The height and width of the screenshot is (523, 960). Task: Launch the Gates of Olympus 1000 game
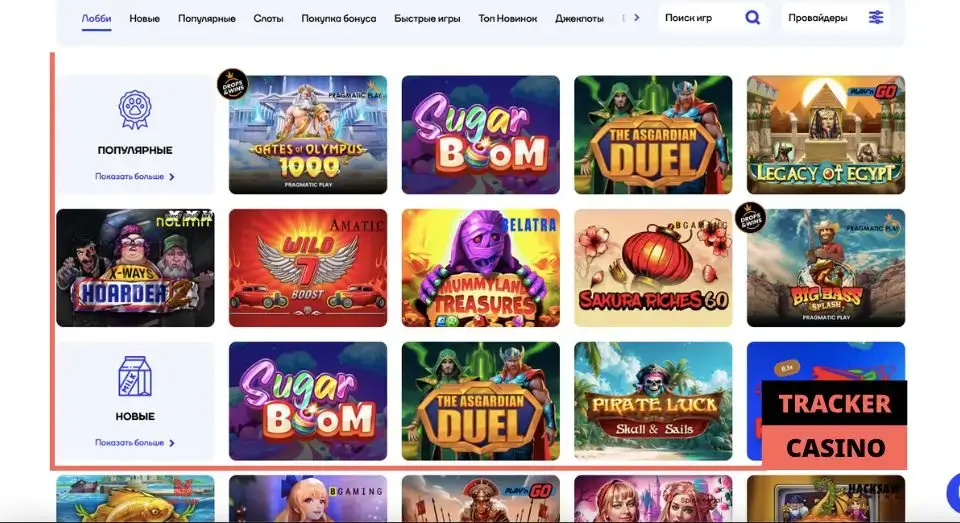click(x=307, y=135)
